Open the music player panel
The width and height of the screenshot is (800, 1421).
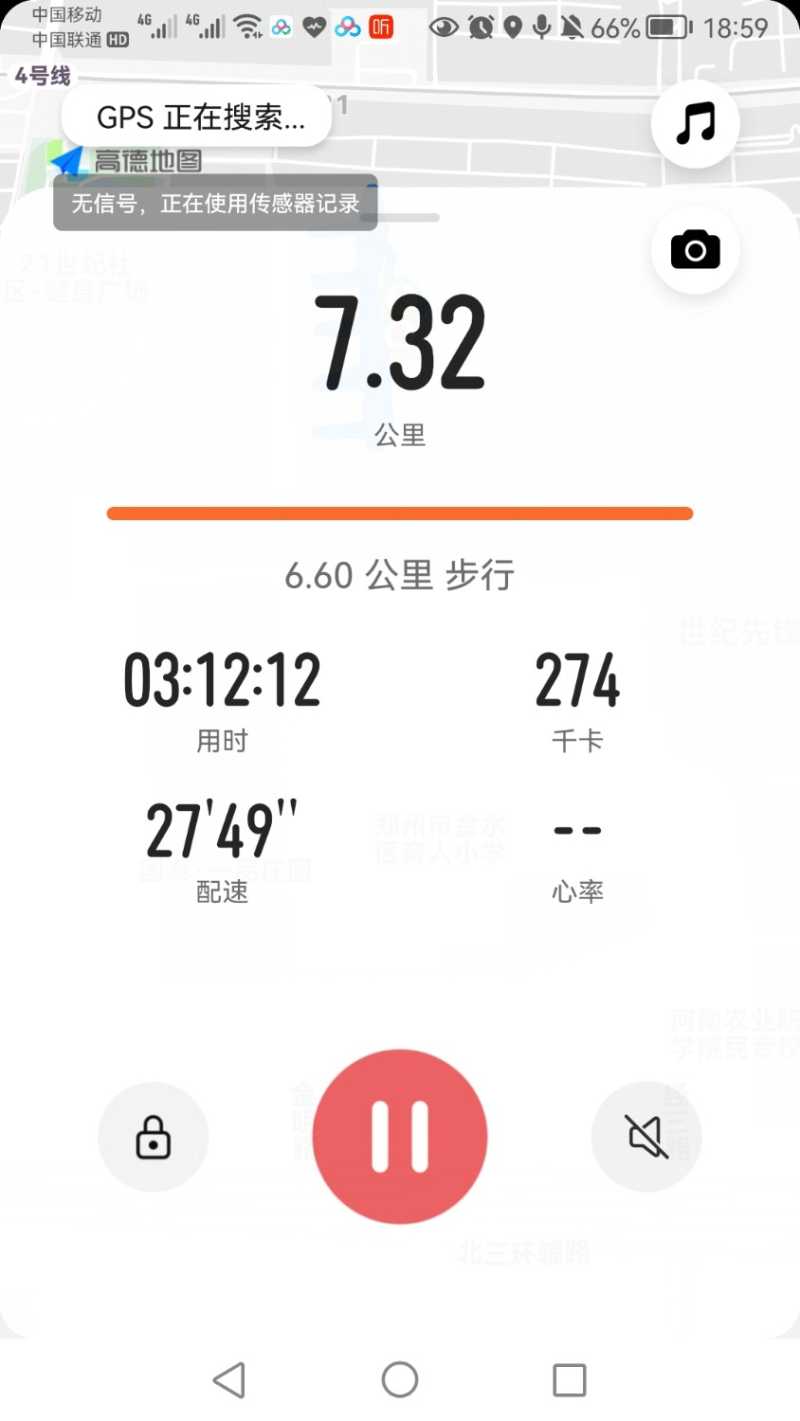point(695,124)
